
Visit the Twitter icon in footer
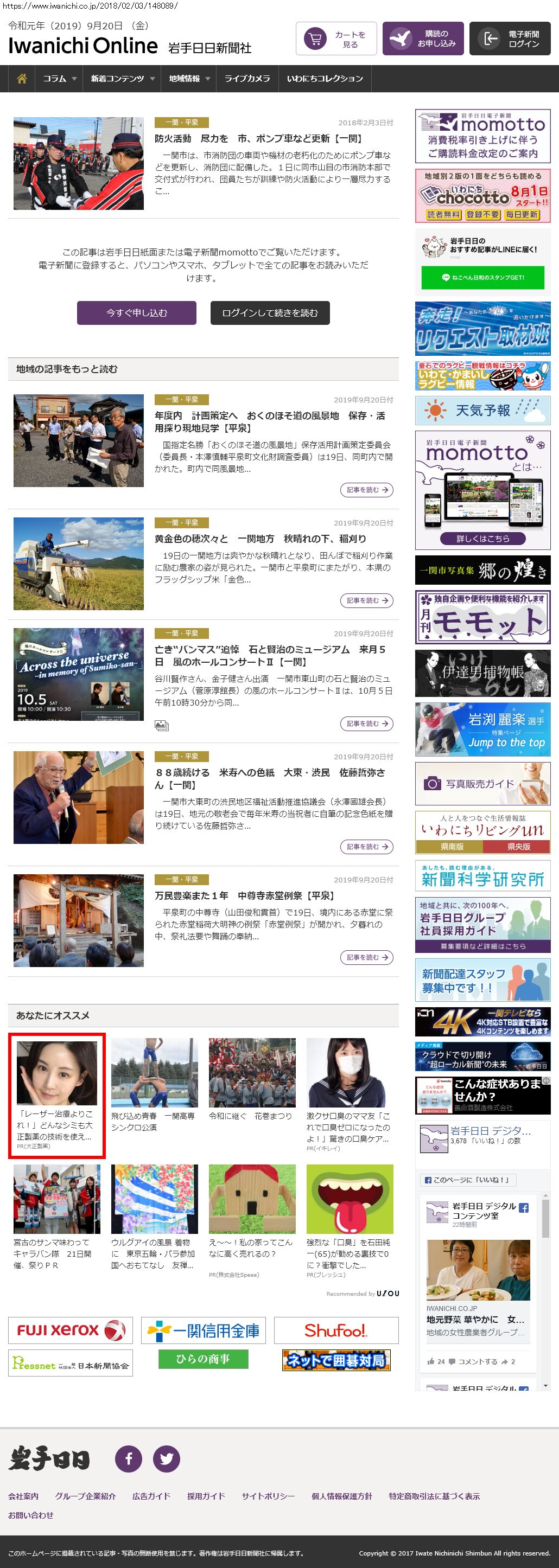pos(166,1458)
